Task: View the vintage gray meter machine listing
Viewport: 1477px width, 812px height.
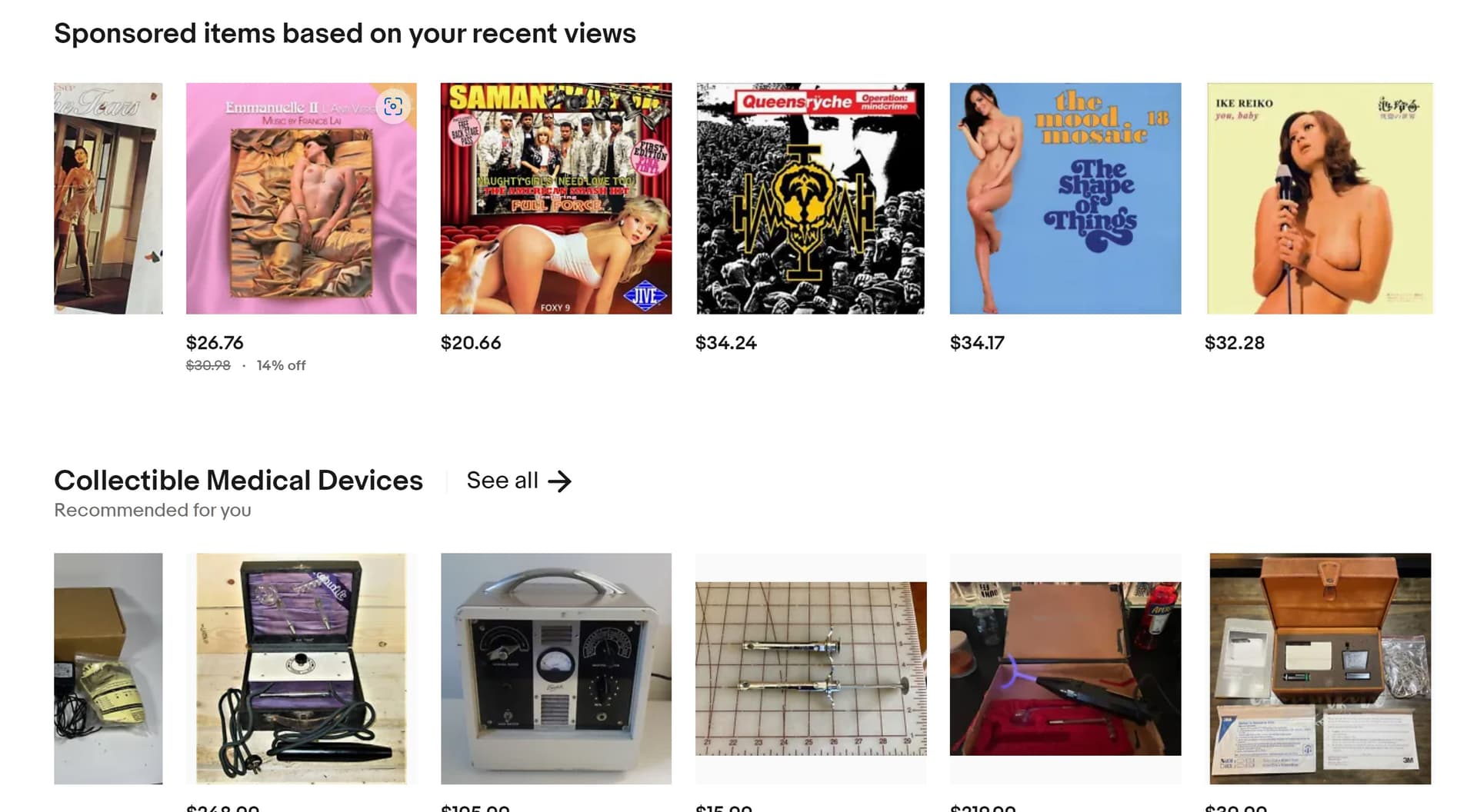Action: coord(555,668)
